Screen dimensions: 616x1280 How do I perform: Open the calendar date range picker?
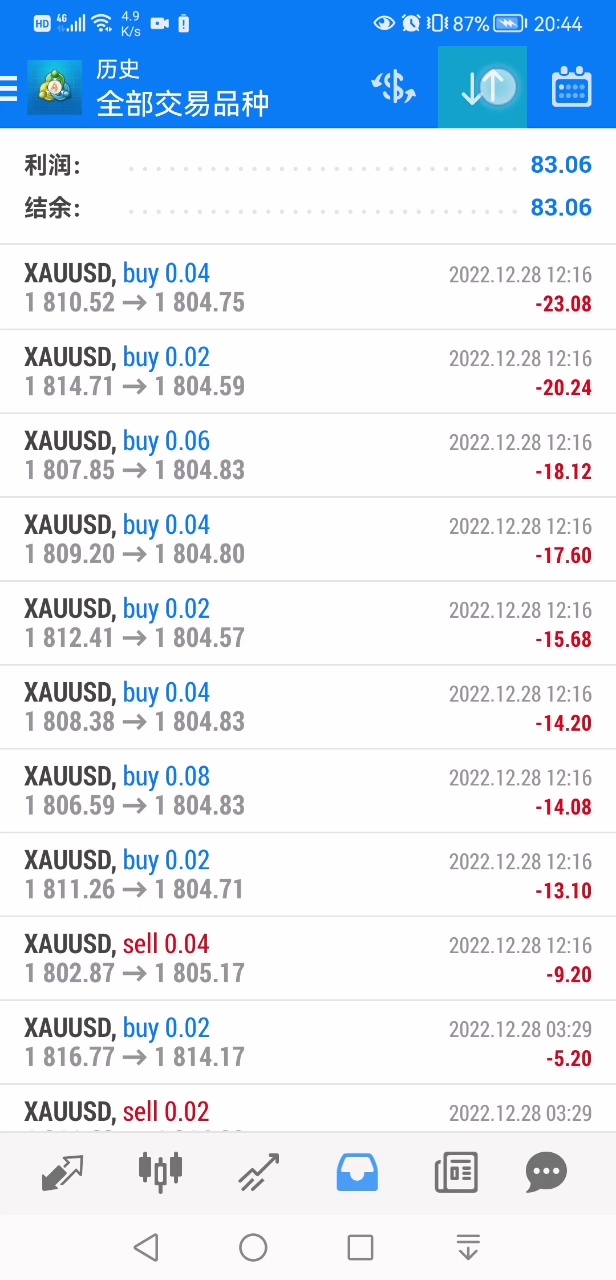571,88
